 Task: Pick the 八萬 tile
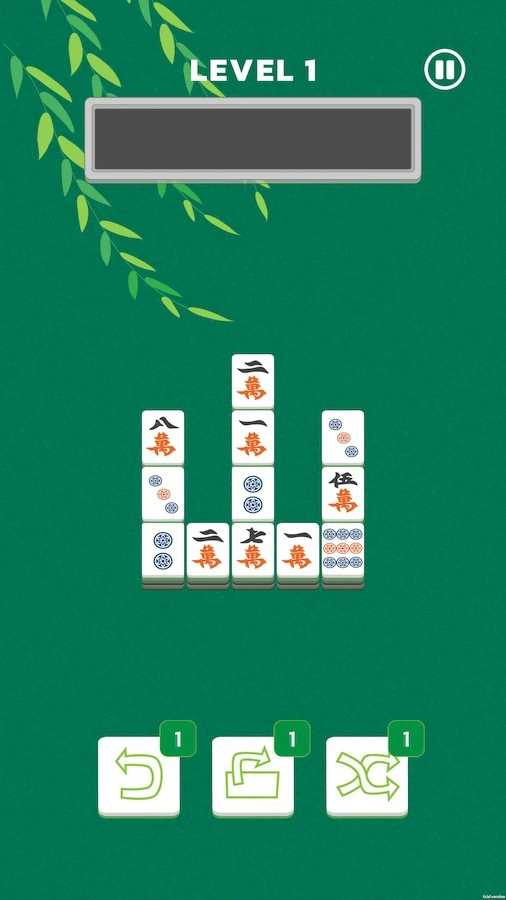coord(163,437)
